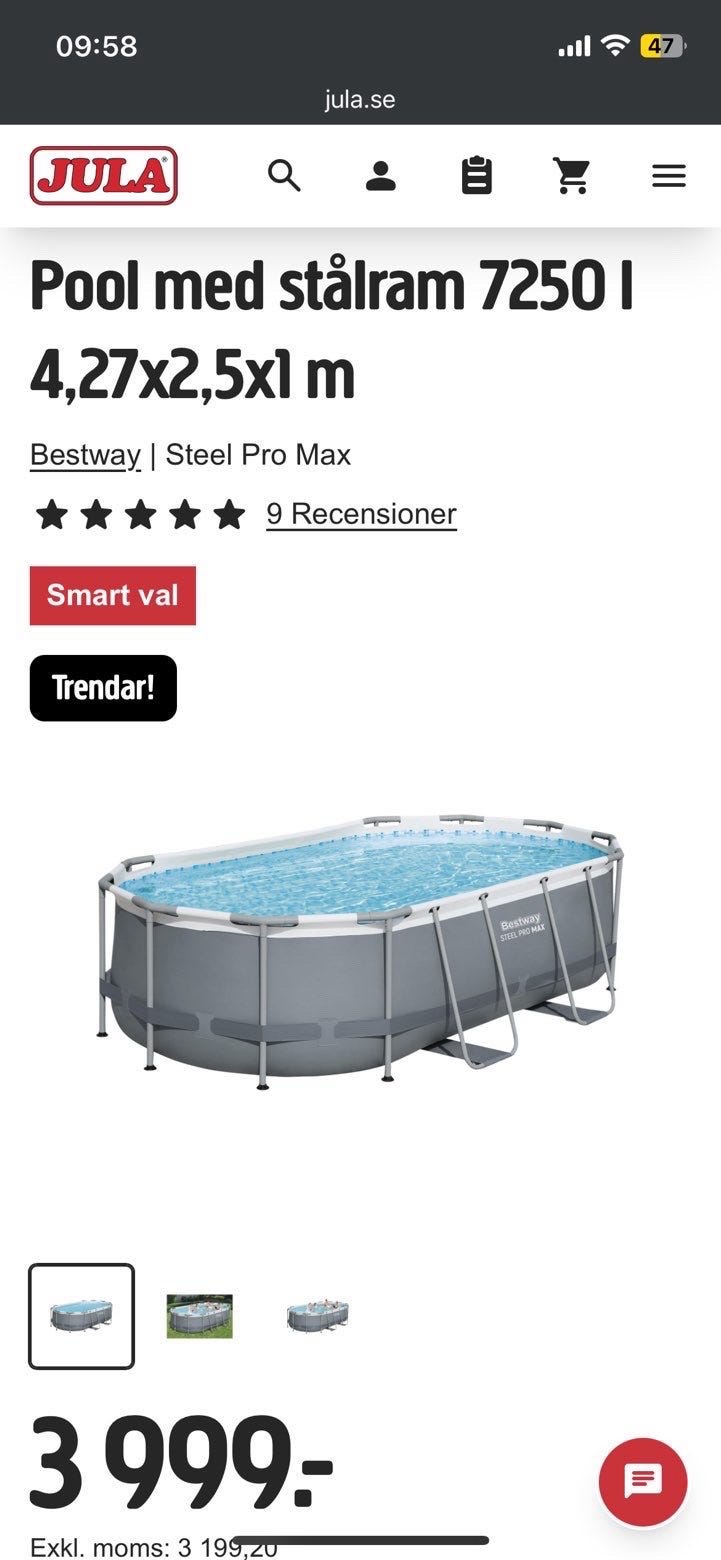The width and height of the screenshot is (721, 1560).
Task: Enlarge the main pool product image
Action: click(360, 951)
